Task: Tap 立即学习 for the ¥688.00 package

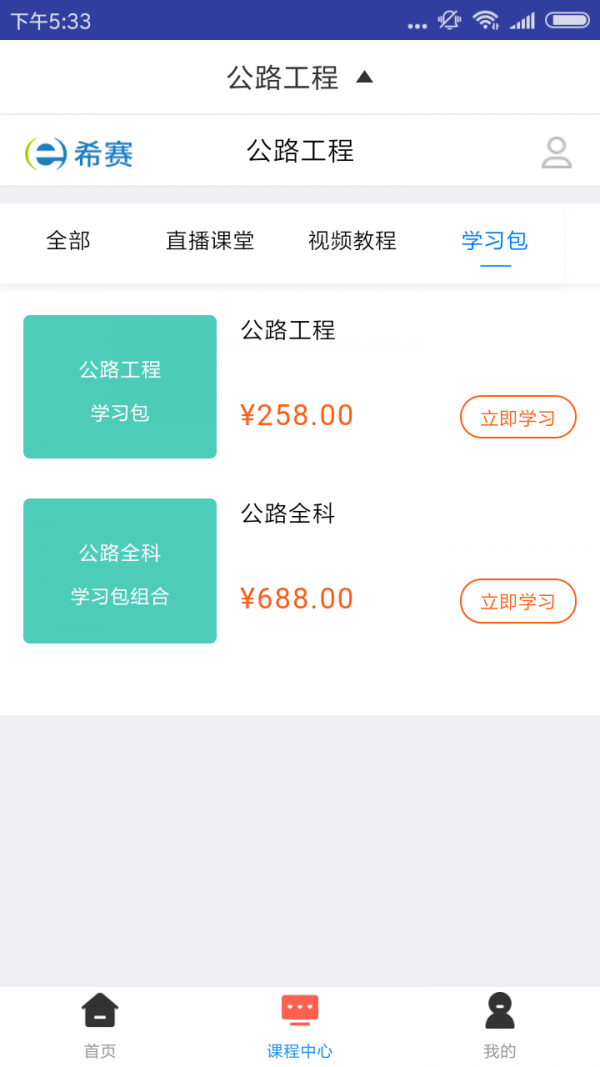Action: point(518,601)
